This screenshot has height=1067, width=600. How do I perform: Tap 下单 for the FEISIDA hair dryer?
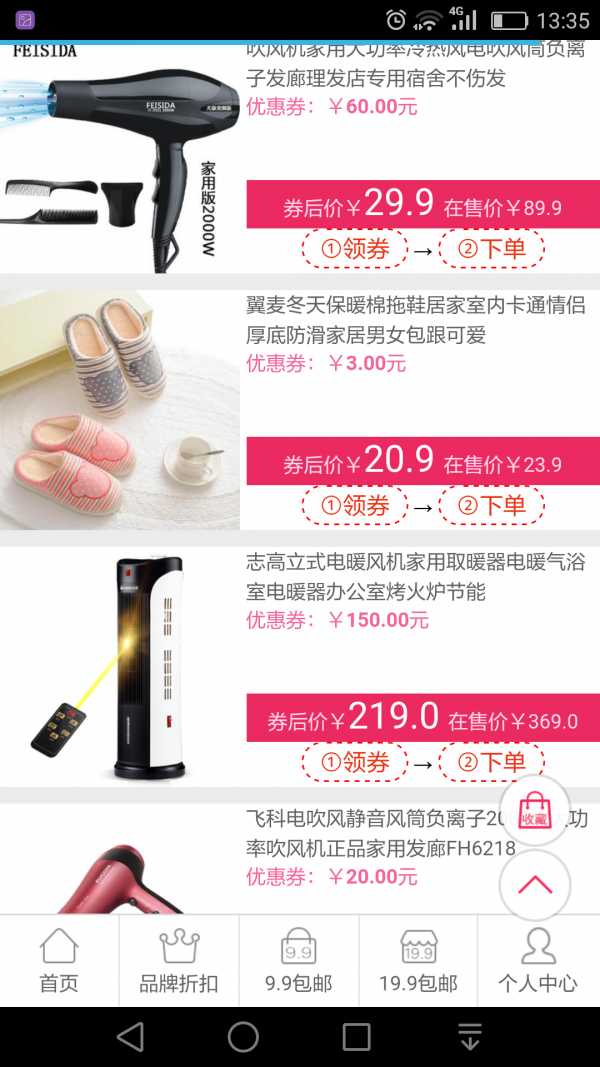491,249
